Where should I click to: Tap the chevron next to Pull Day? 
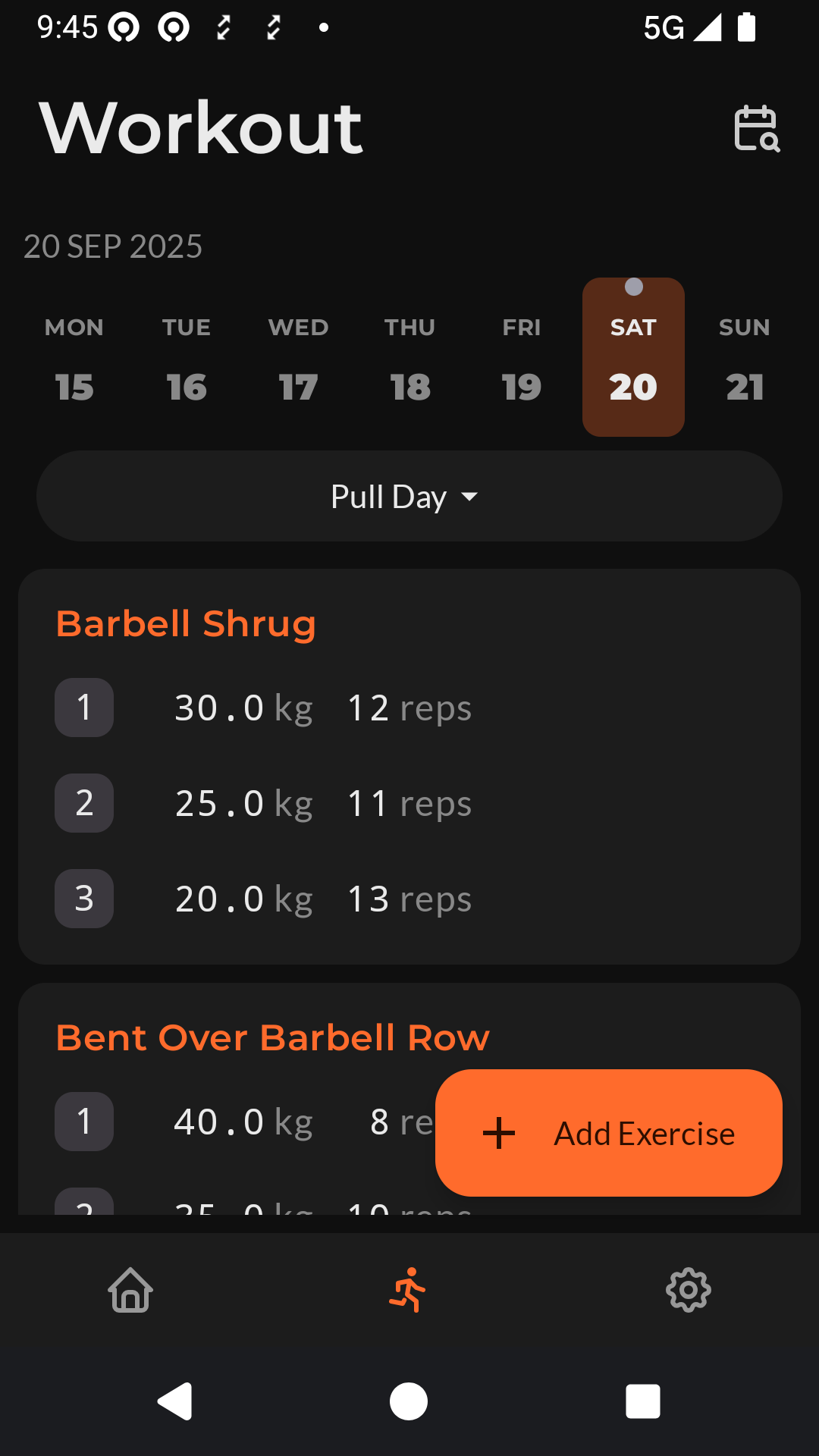coord(470,497)
